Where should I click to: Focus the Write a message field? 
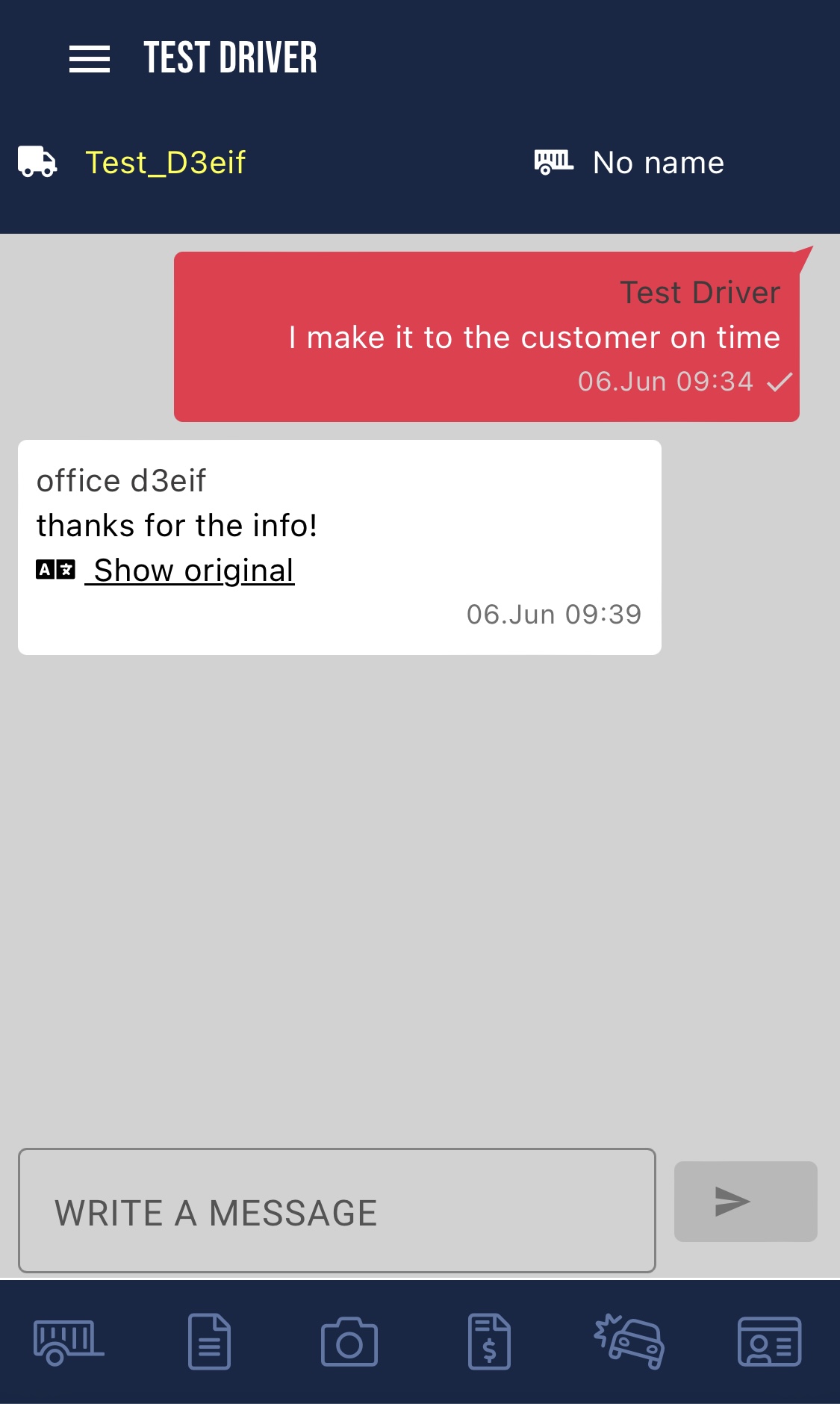point(337,1211)
